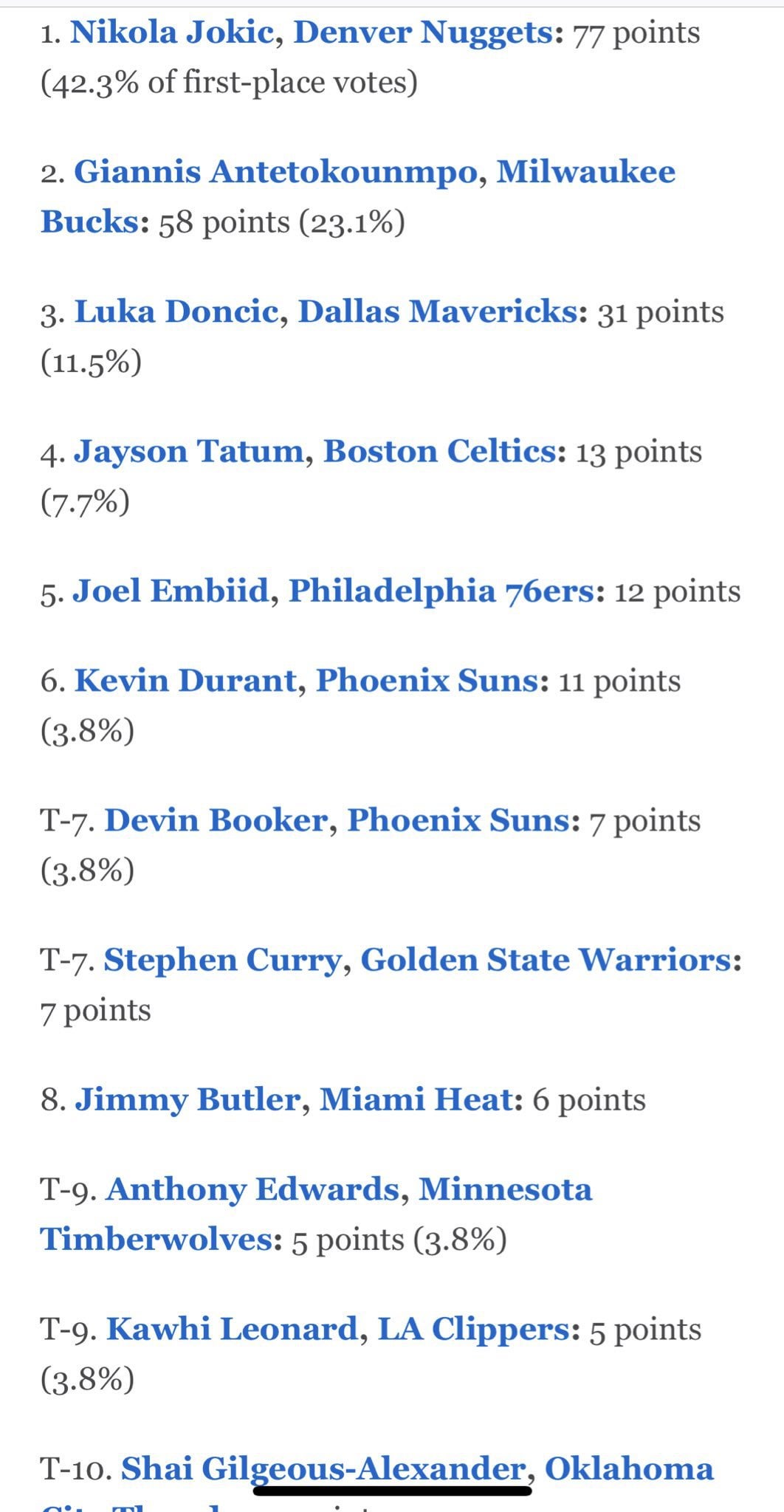The height and width of the screenshot is (1512, 784).
Task: View Luka Doncic's linked page
Action: tap(176, 312)
